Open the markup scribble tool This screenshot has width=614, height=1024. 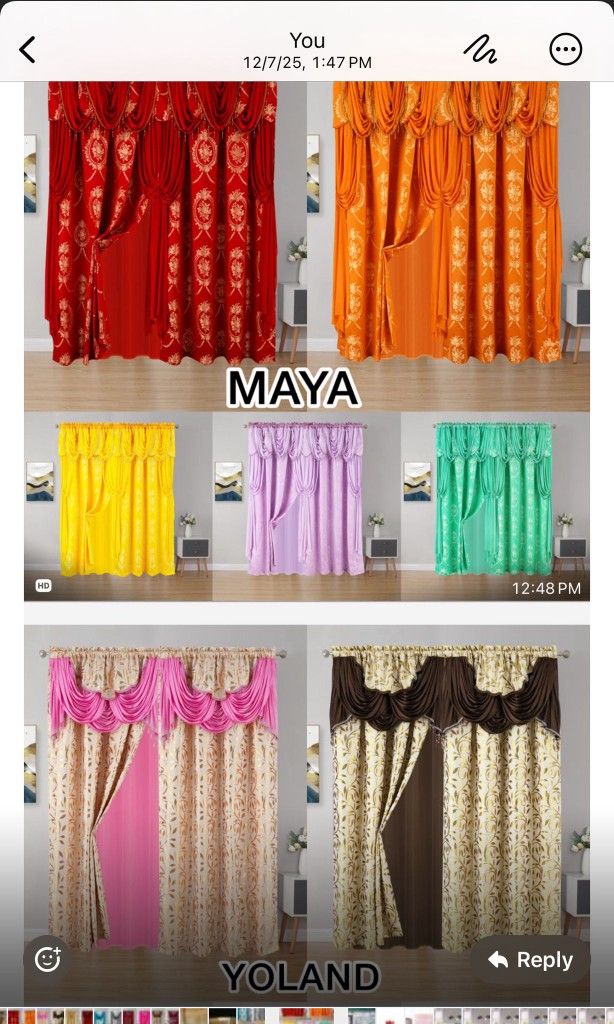[480, 49]
